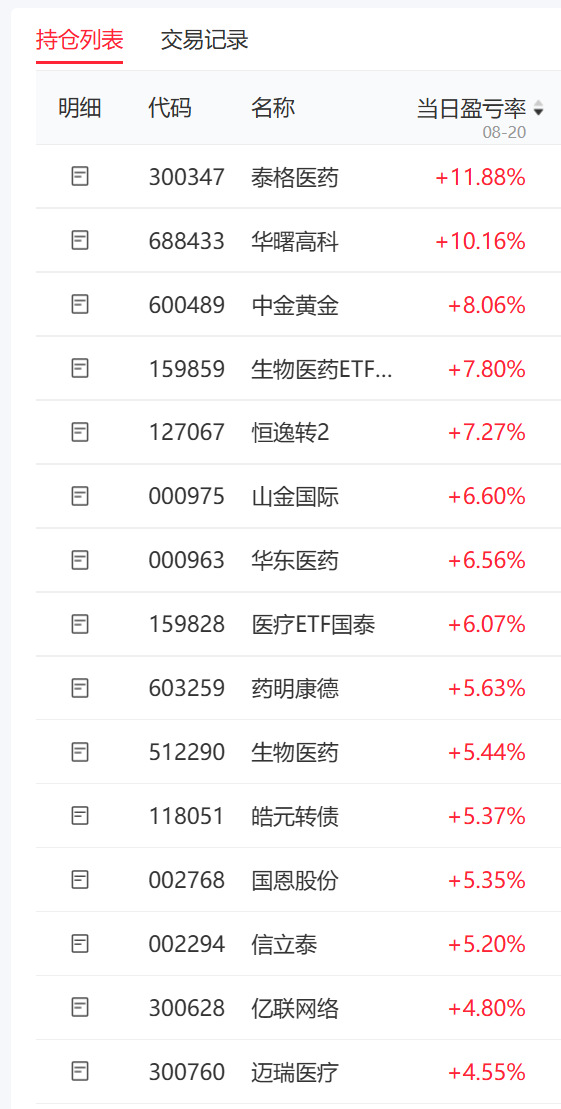
Task: Tap the detail icon for 信立泰
Action: tap(81, 943)
